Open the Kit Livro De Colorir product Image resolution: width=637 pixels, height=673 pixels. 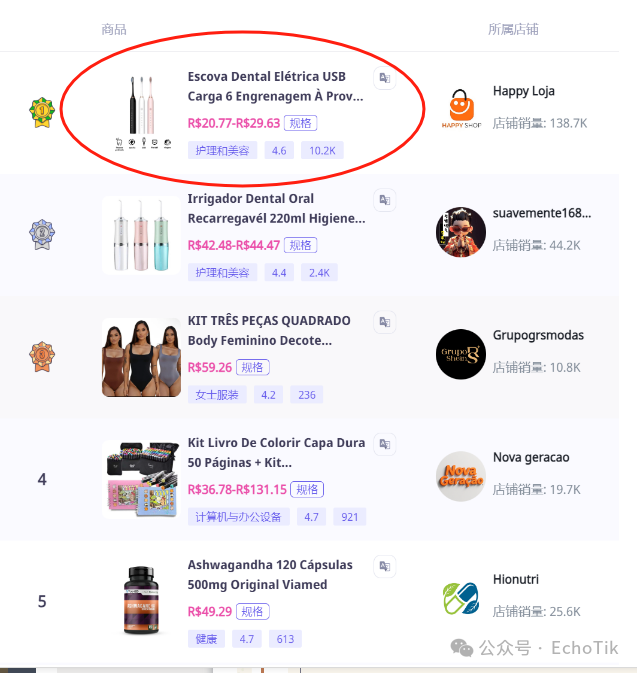click(273, 452)
